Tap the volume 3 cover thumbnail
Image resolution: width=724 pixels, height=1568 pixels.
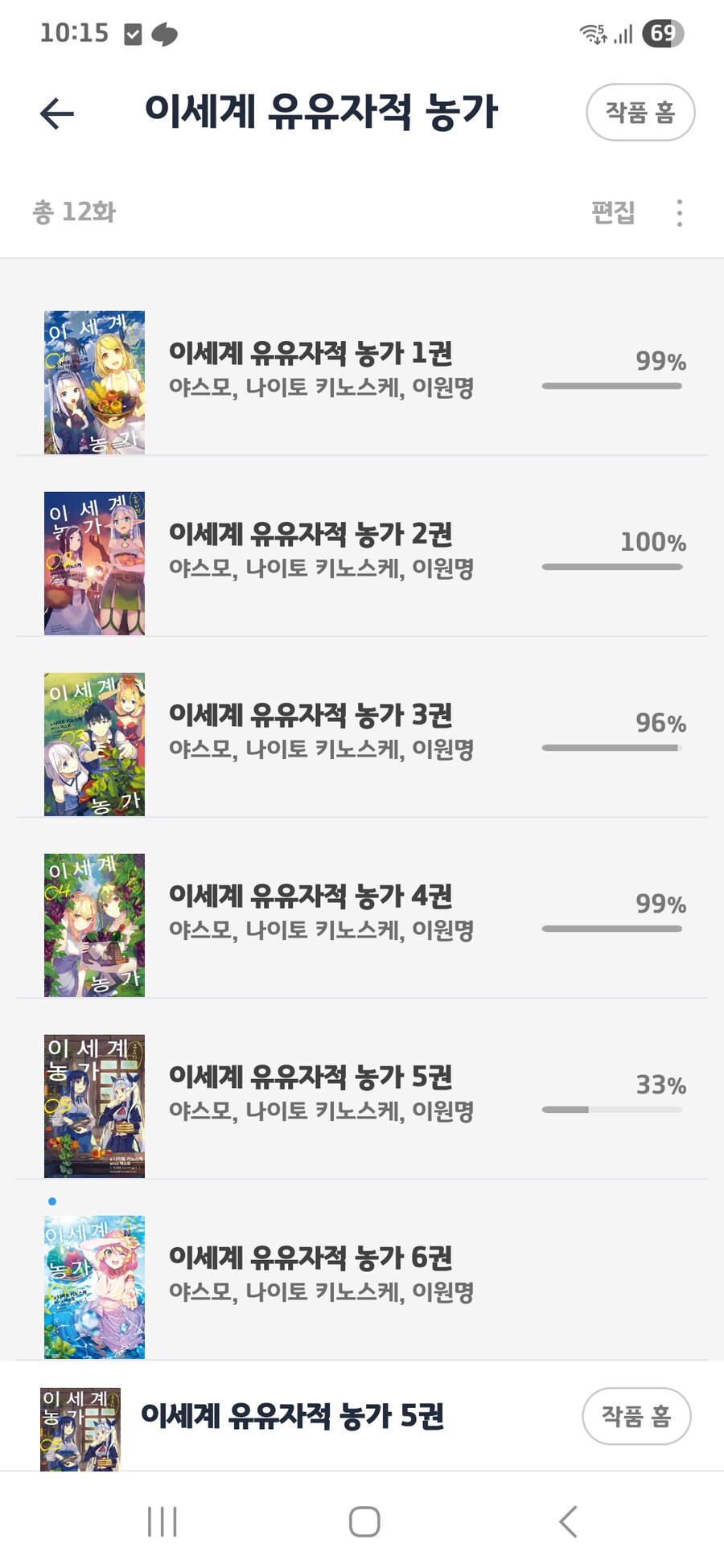click(94, 744)
